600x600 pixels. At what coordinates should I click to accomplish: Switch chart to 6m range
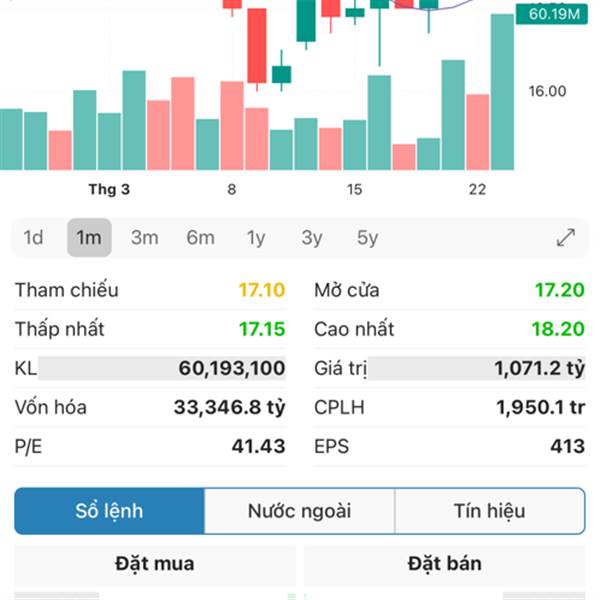tap(200, 238)
